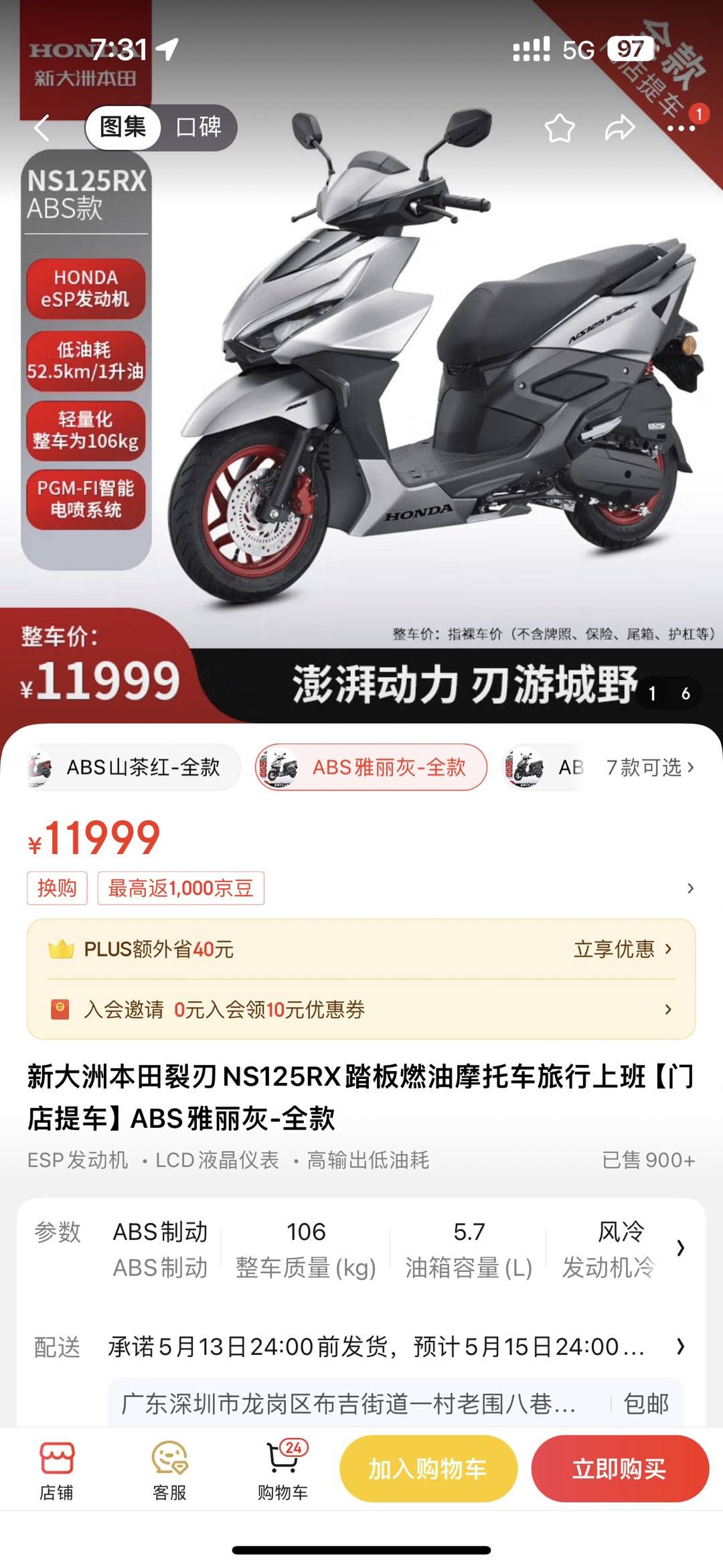
Task: Expand the 参数 specifications row
Action: pos(680,1248)
